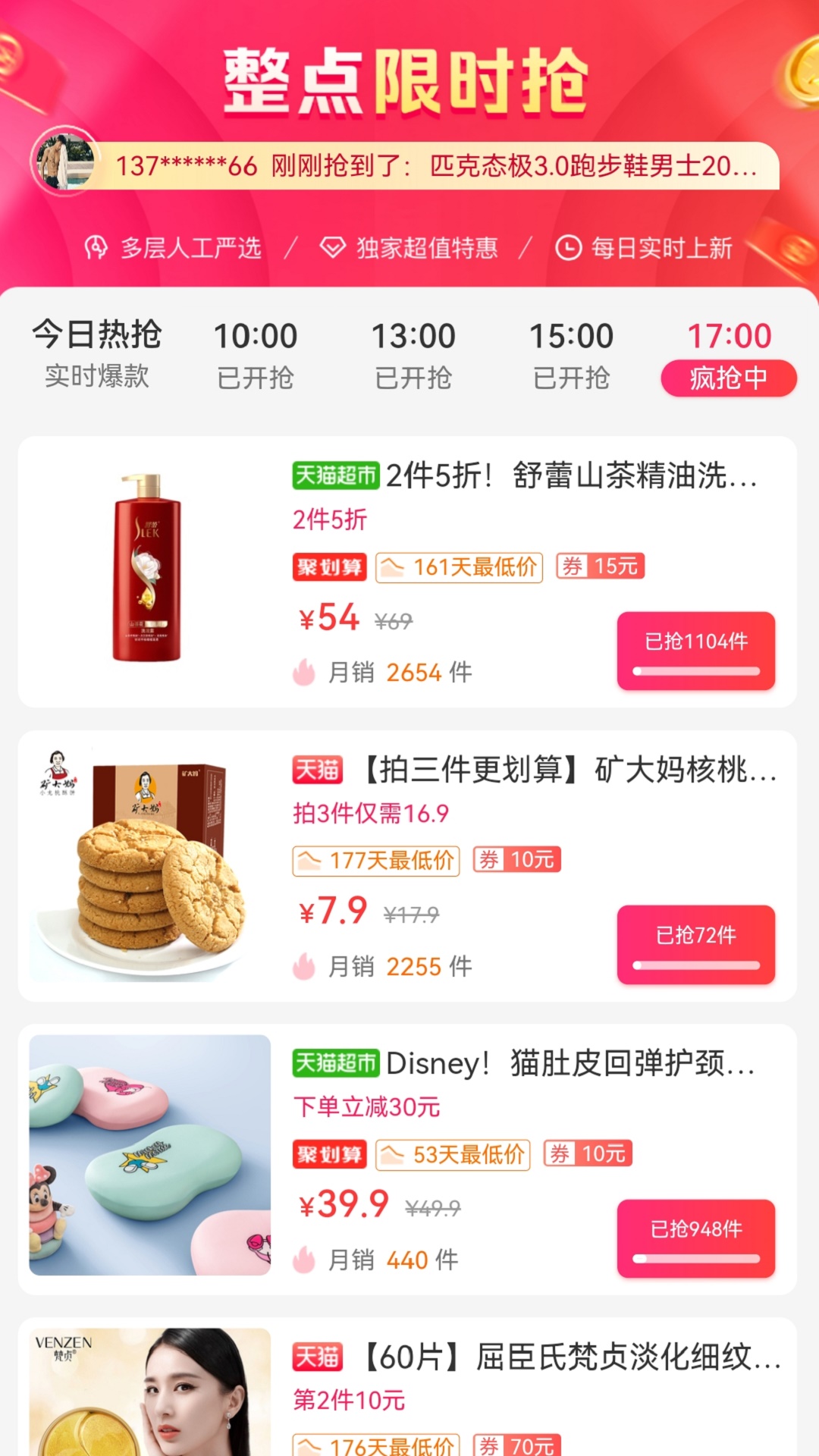The height and width of the screenshot is (1456, 819).
Task: Select the 17:00 疯抢中 session
Action: pyautogui.click(x=728, y=353)
